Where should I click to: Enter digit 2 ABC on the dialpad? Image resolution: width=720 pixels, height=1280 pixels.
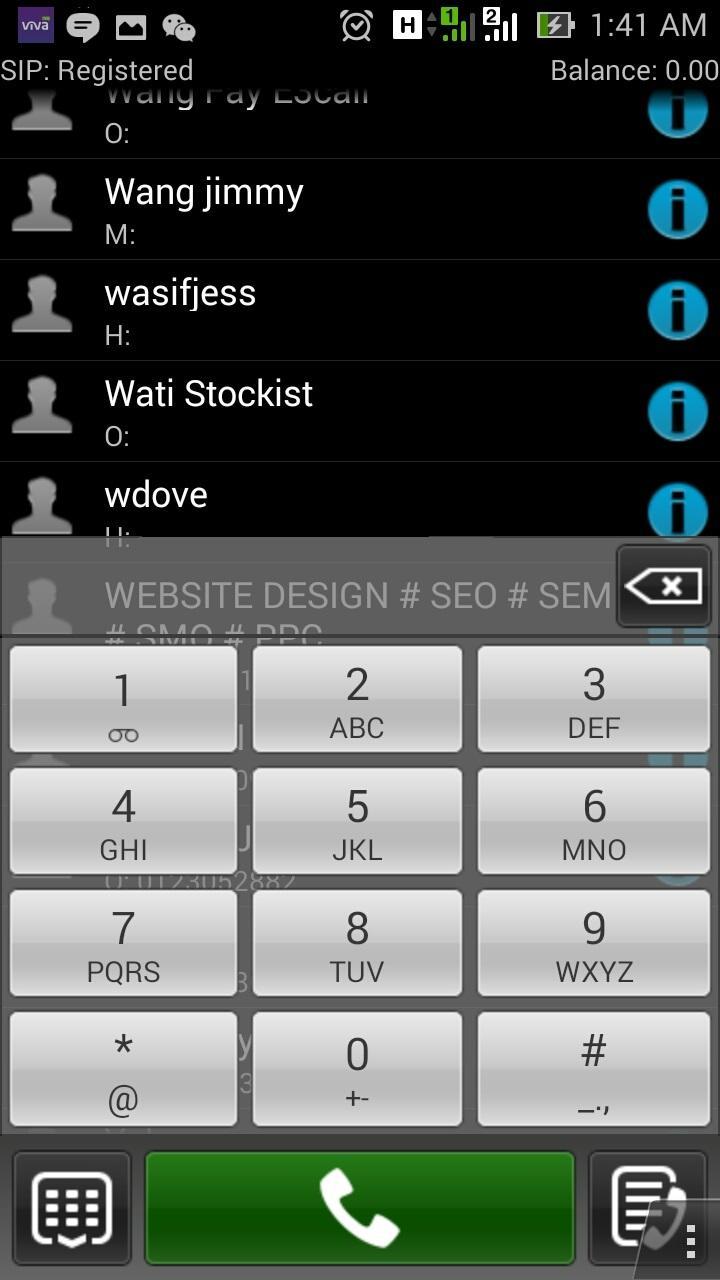click(x=357, y=699)
